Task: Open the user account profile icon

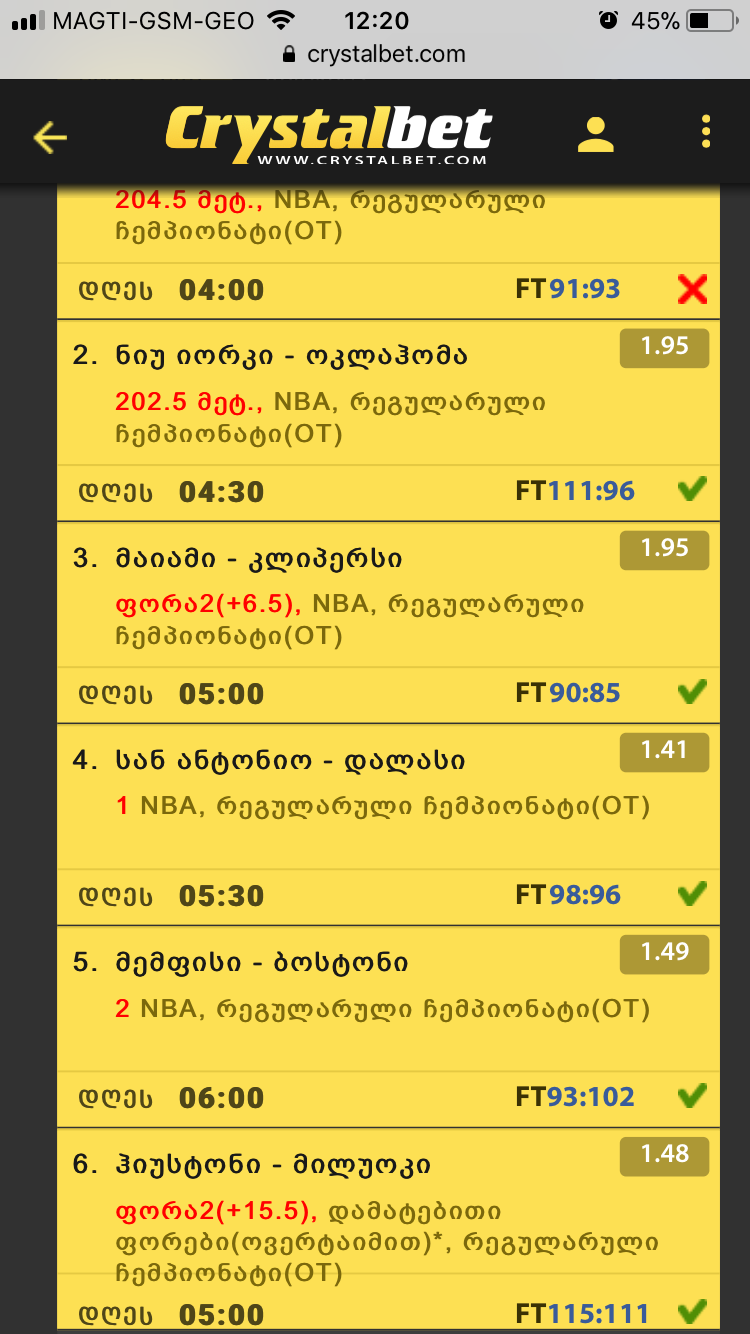Action: [x=596, y=134]
